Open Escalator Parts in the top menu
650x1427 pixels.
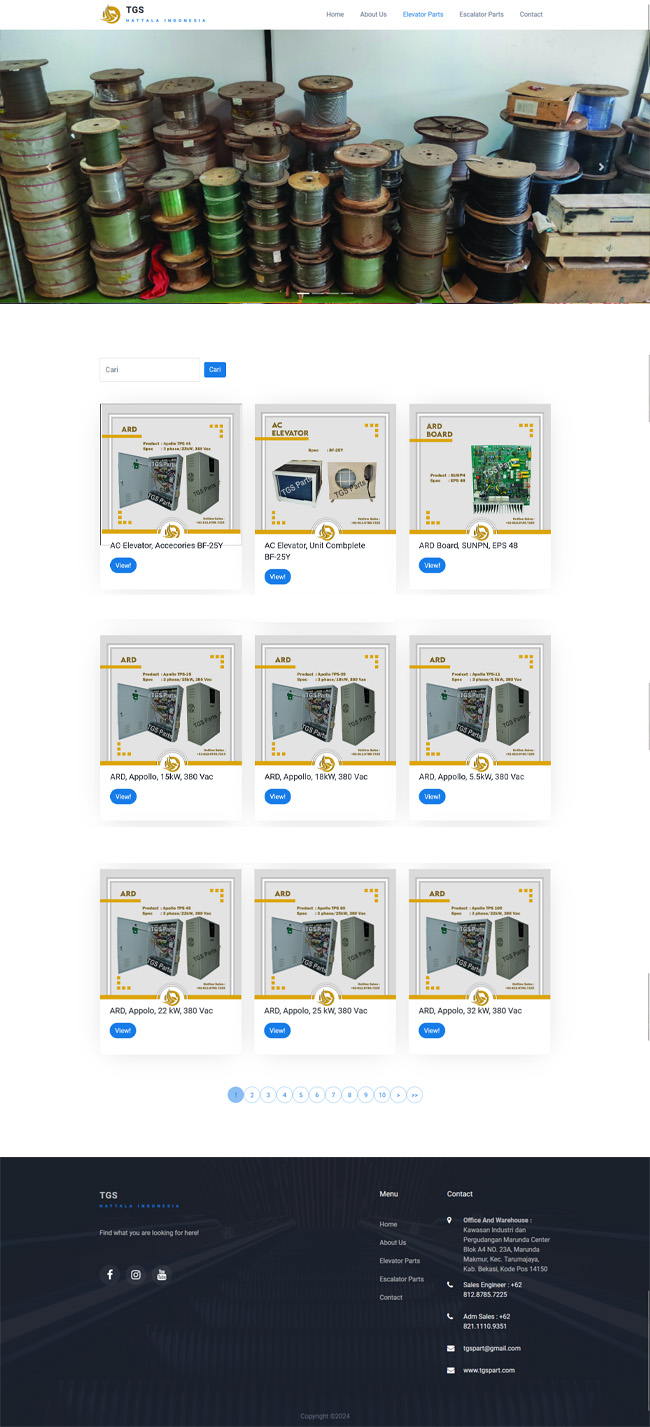[481, 15]
